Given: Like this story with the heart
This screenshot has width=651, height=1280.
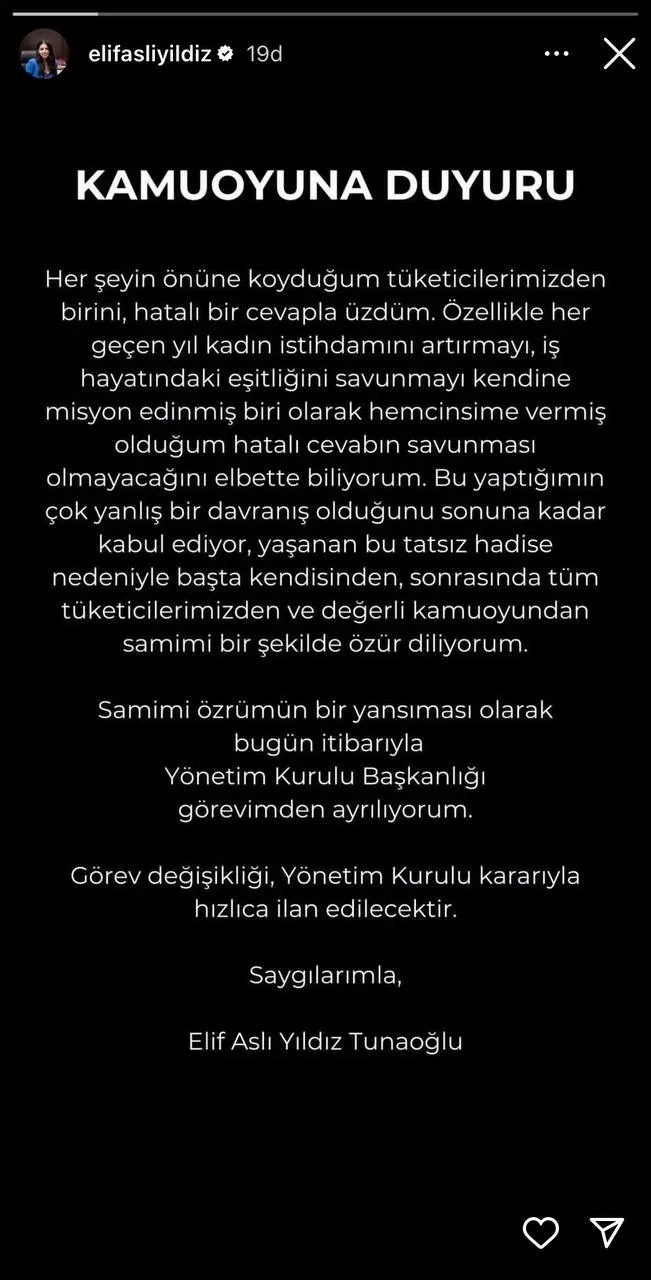Looking at the screenshot, I should (x=541, y=1233).
